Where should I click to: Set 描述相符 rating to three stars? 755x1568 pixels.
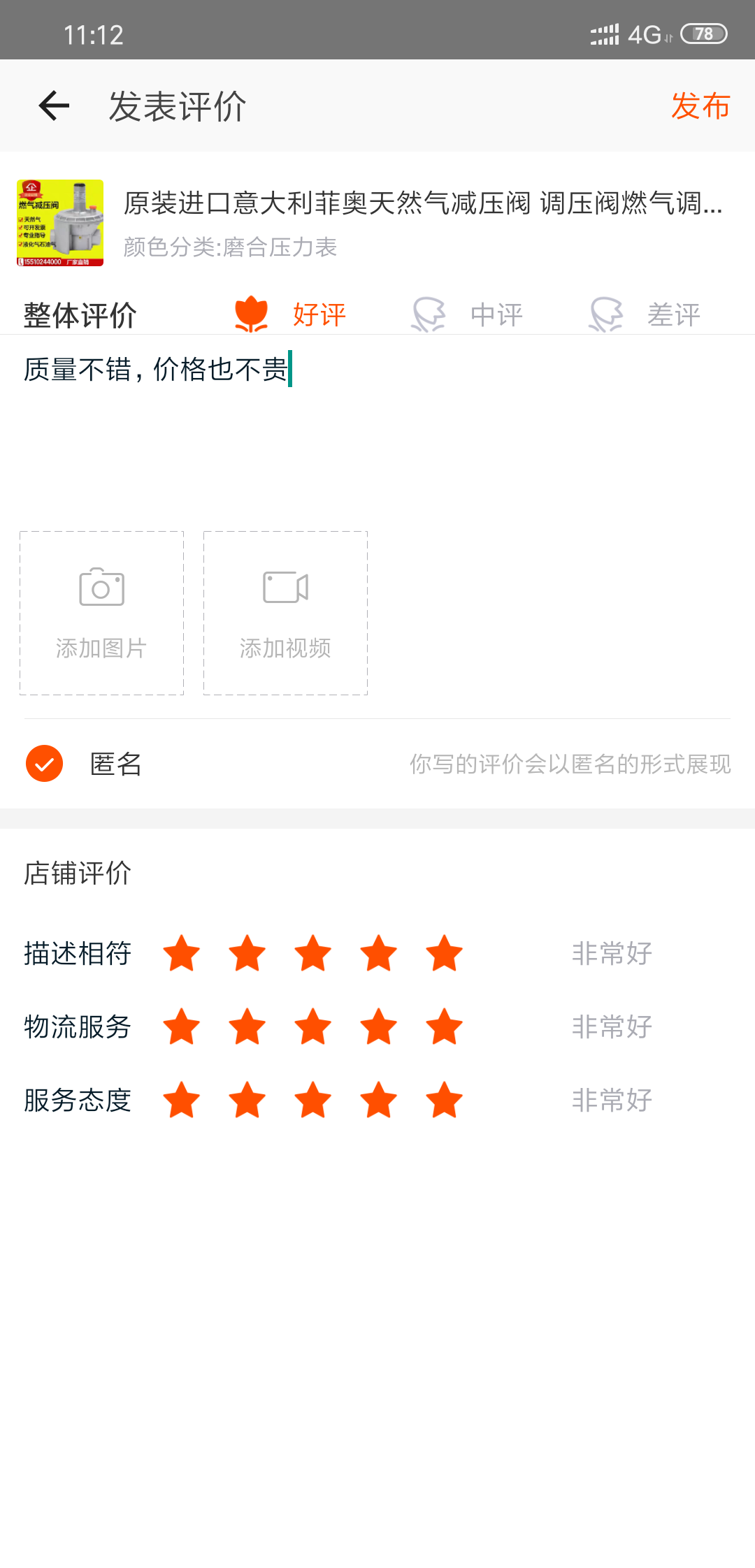(x=312, y=954)
